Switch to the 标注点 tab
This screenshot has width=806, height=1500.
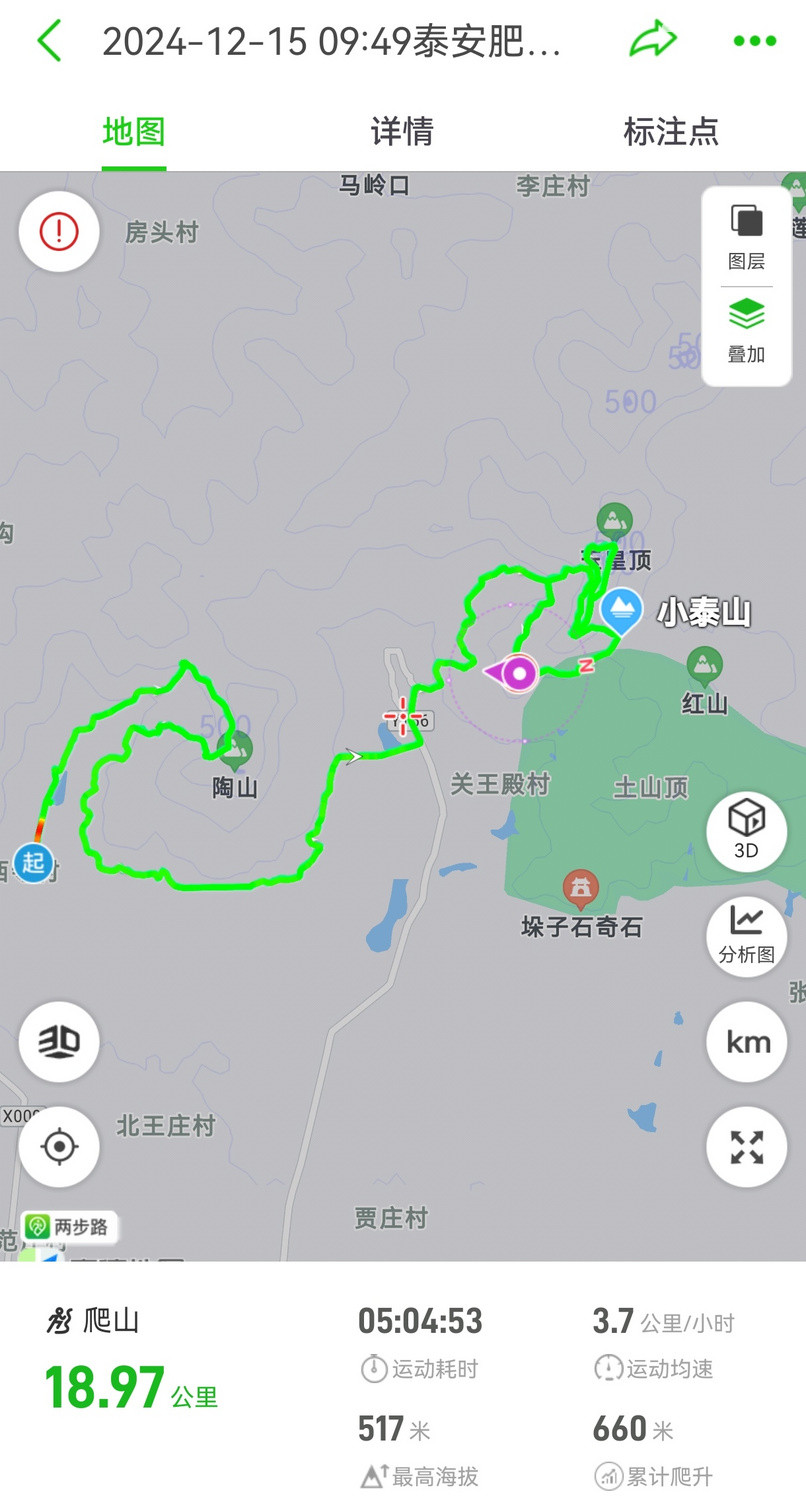coord(671,132)
